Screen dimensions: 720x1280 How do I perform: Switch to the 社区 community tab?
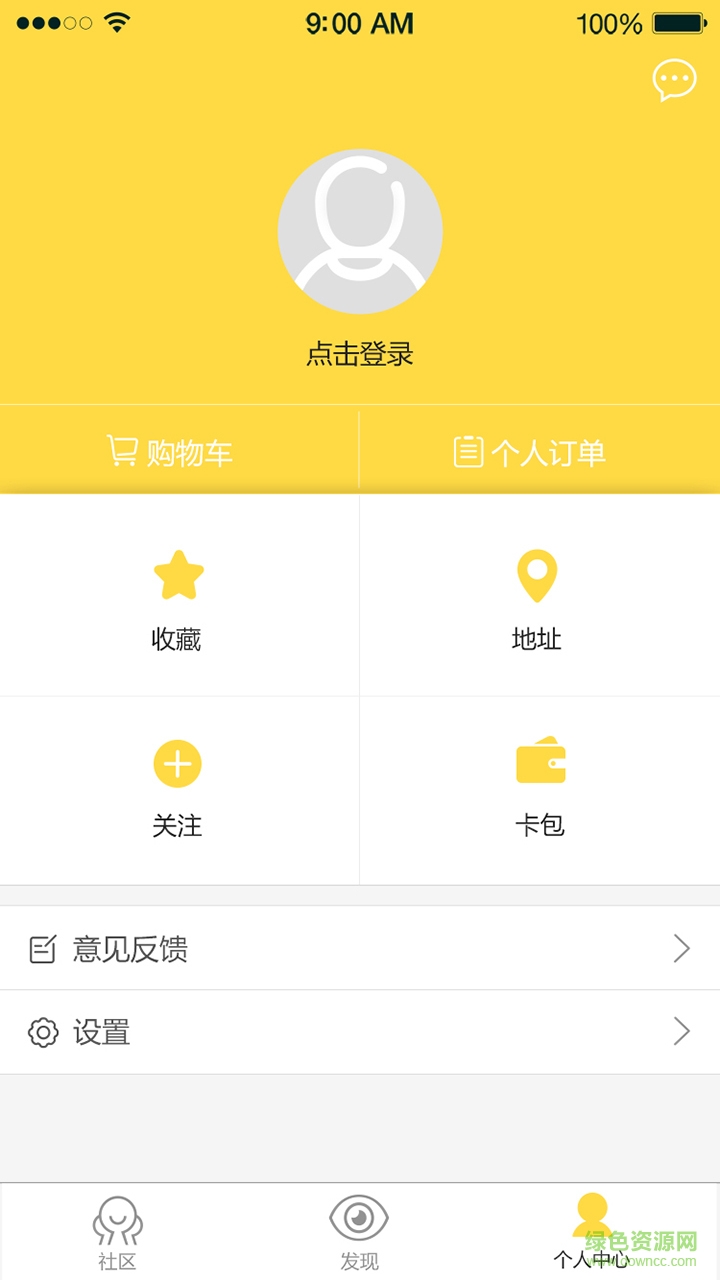click(x=118, y=1230)
